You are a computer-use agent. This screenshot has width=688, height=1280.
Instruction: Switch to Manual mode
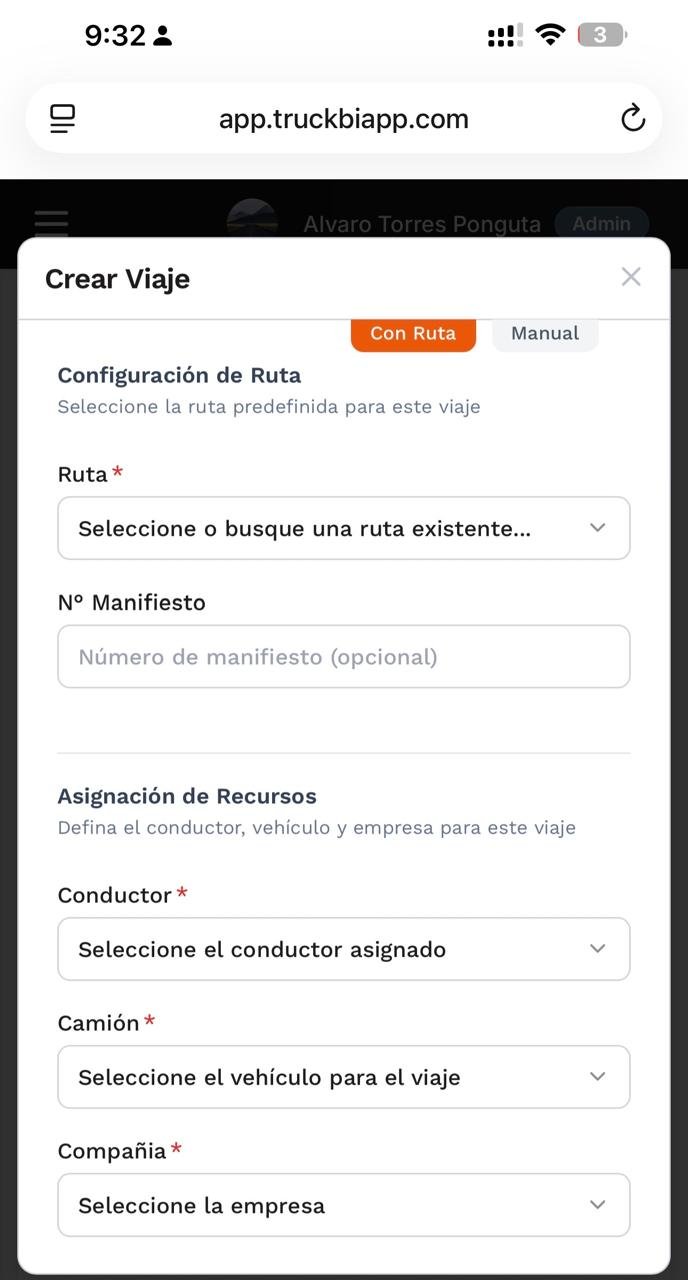pyautogui.click(x=545, y=334)
